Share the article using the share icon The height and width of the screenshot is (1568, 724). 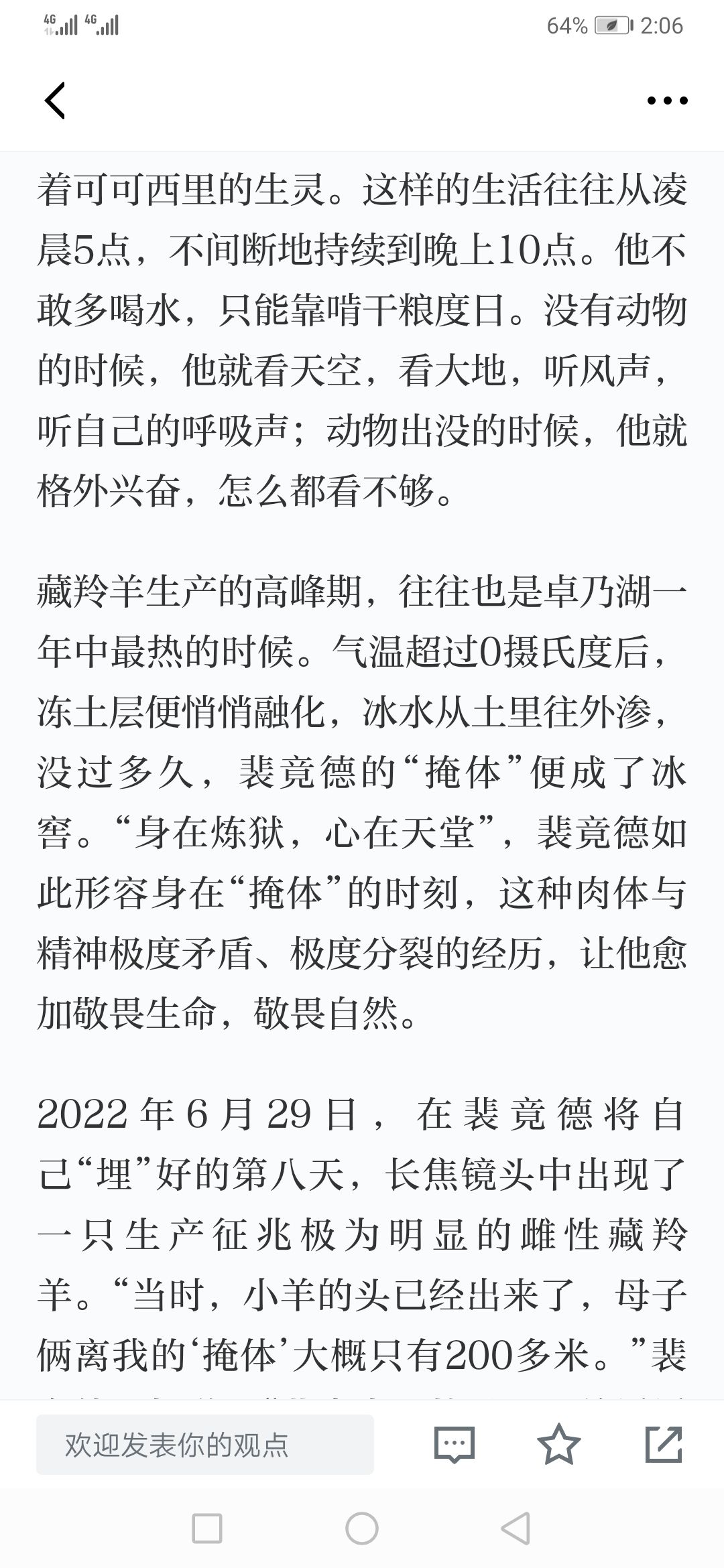664,1444
